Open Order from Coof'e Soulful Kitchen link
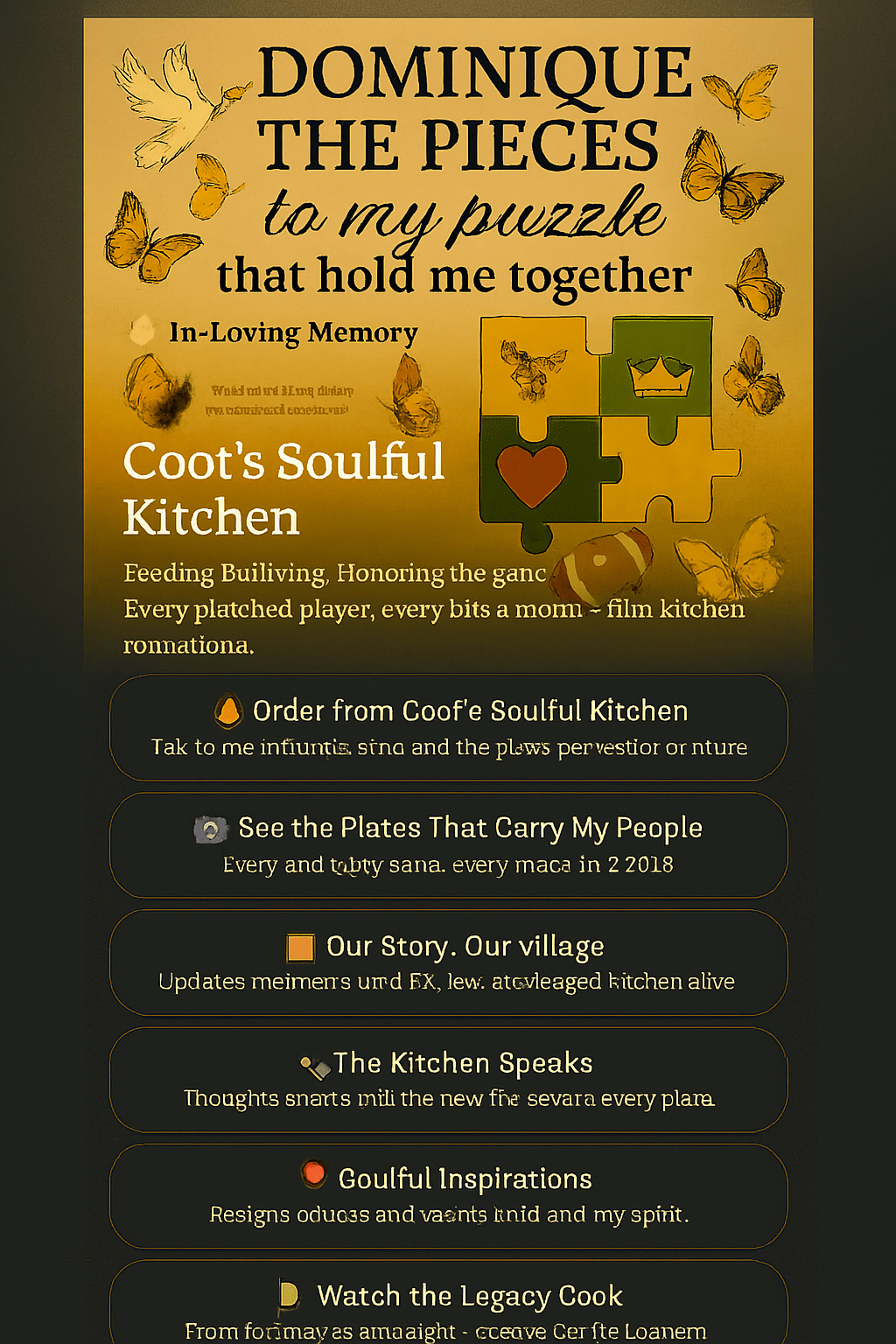Screen dimensions: 896x1344 click(x=448, y=727)
